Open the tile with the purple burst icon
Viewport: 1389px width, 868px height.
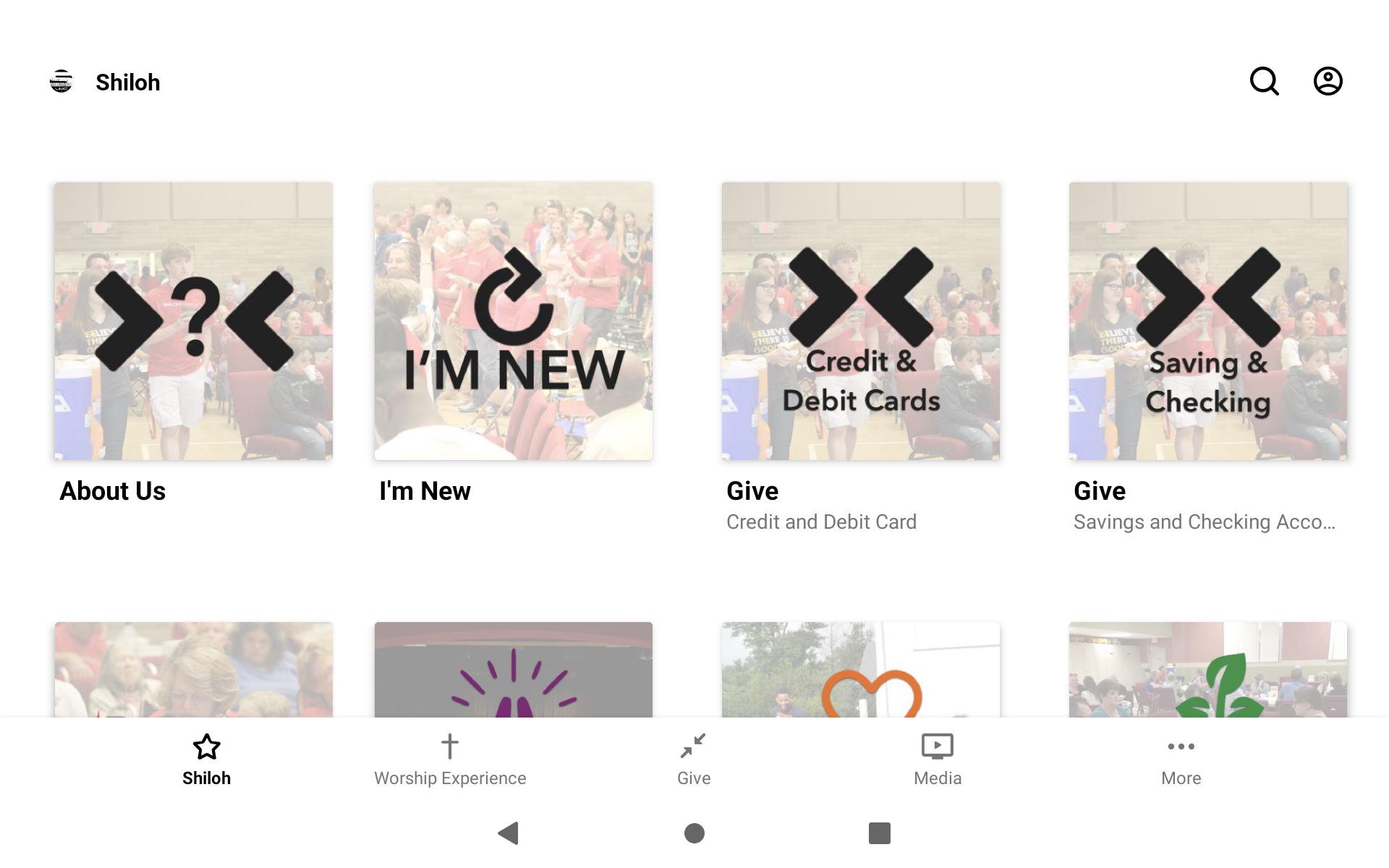[x=513, y=670]
